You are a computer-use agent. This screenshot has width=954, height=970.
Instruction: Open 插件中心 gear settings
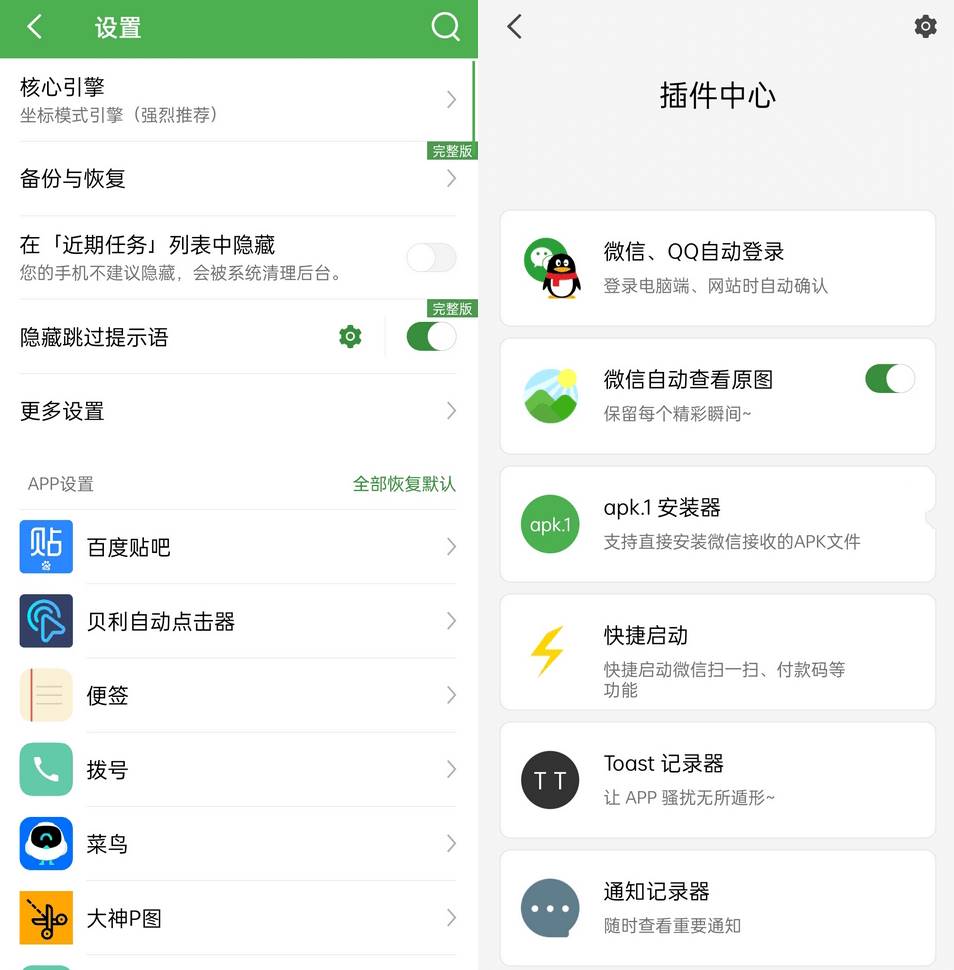point(926,27)
